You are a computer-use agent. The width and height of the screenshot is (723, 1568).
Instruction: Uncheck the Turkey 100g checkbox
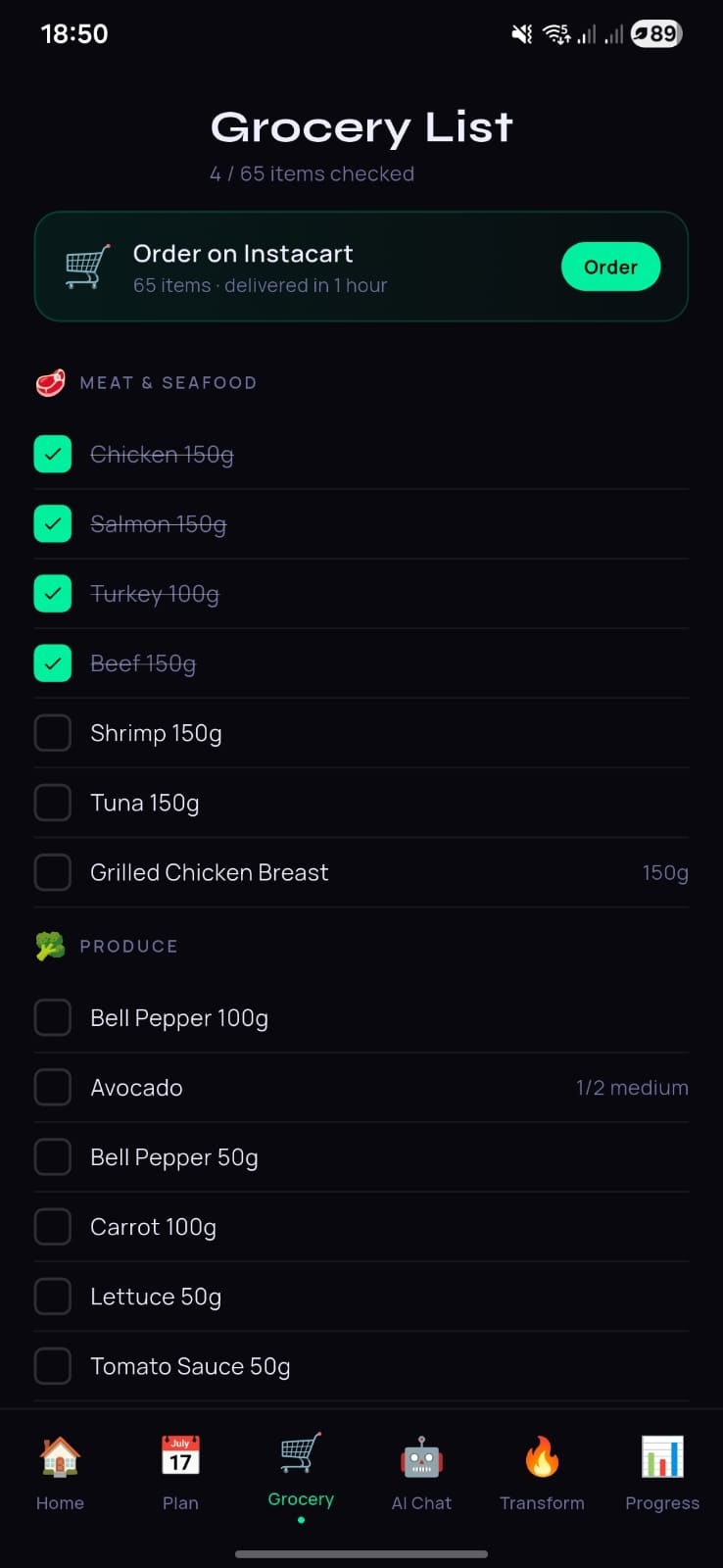(x=53, y=593)
